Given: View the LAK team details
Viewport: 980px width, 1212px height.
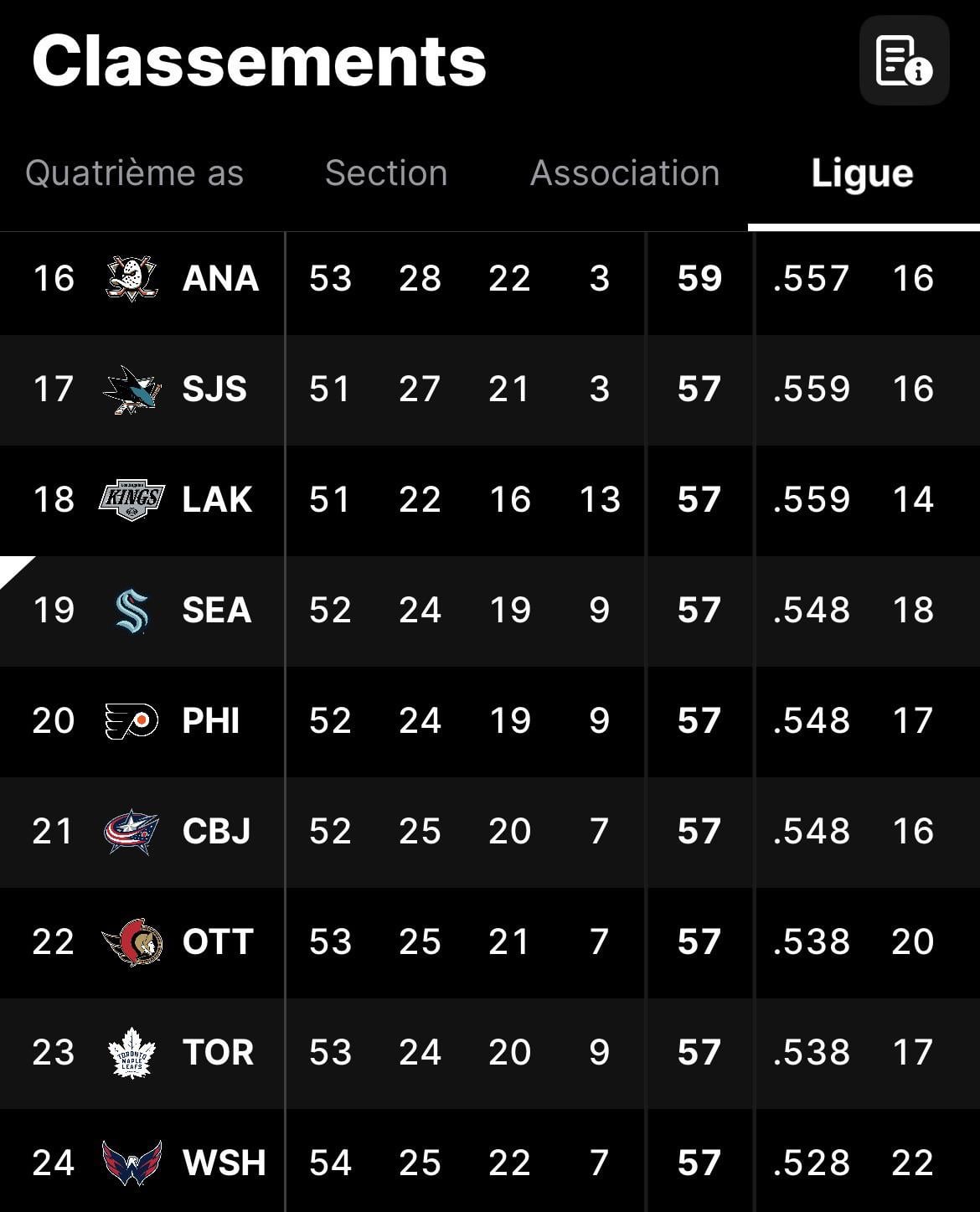Looking at the screenshot, I should pyautogui.click(x=217, y=499).
